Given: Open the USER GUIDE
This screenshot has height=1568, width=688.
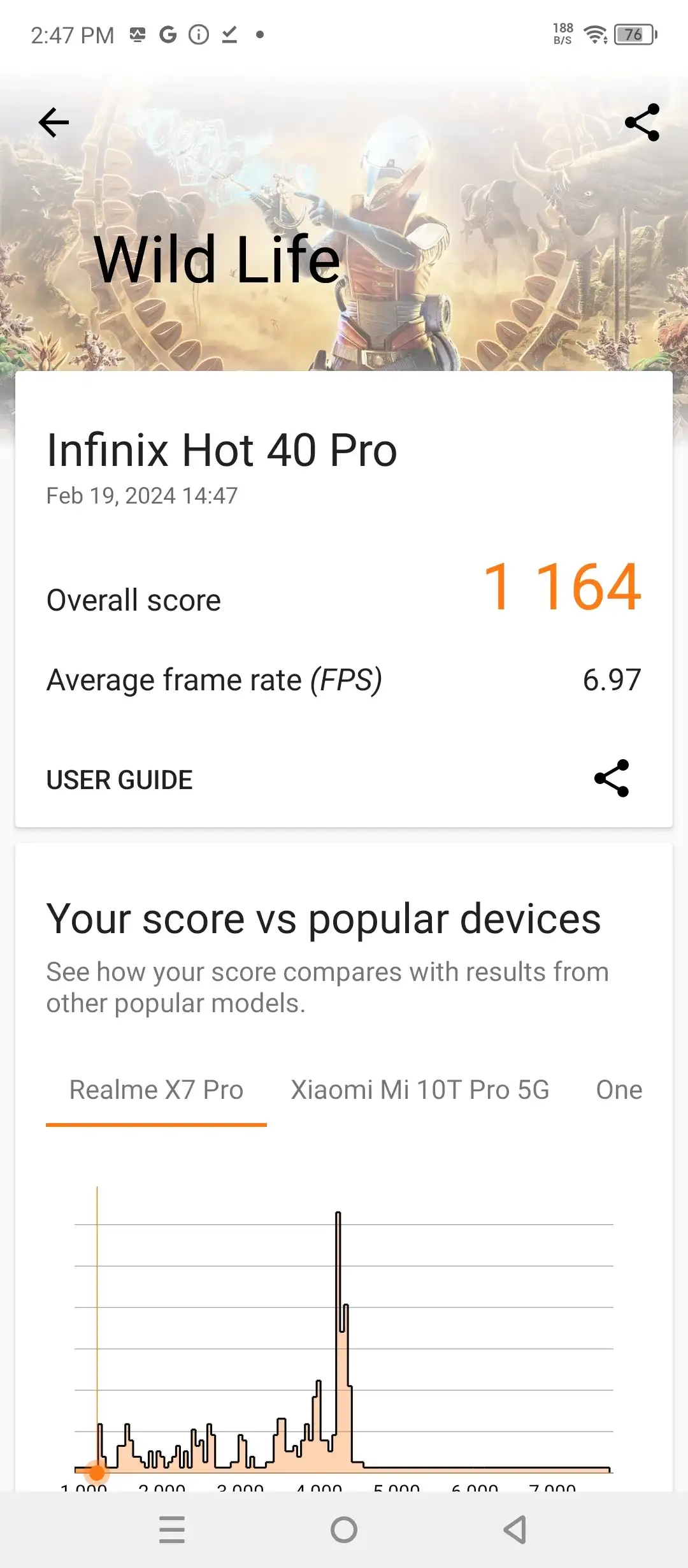Looking at the screenshot, I should pos(119,780).
